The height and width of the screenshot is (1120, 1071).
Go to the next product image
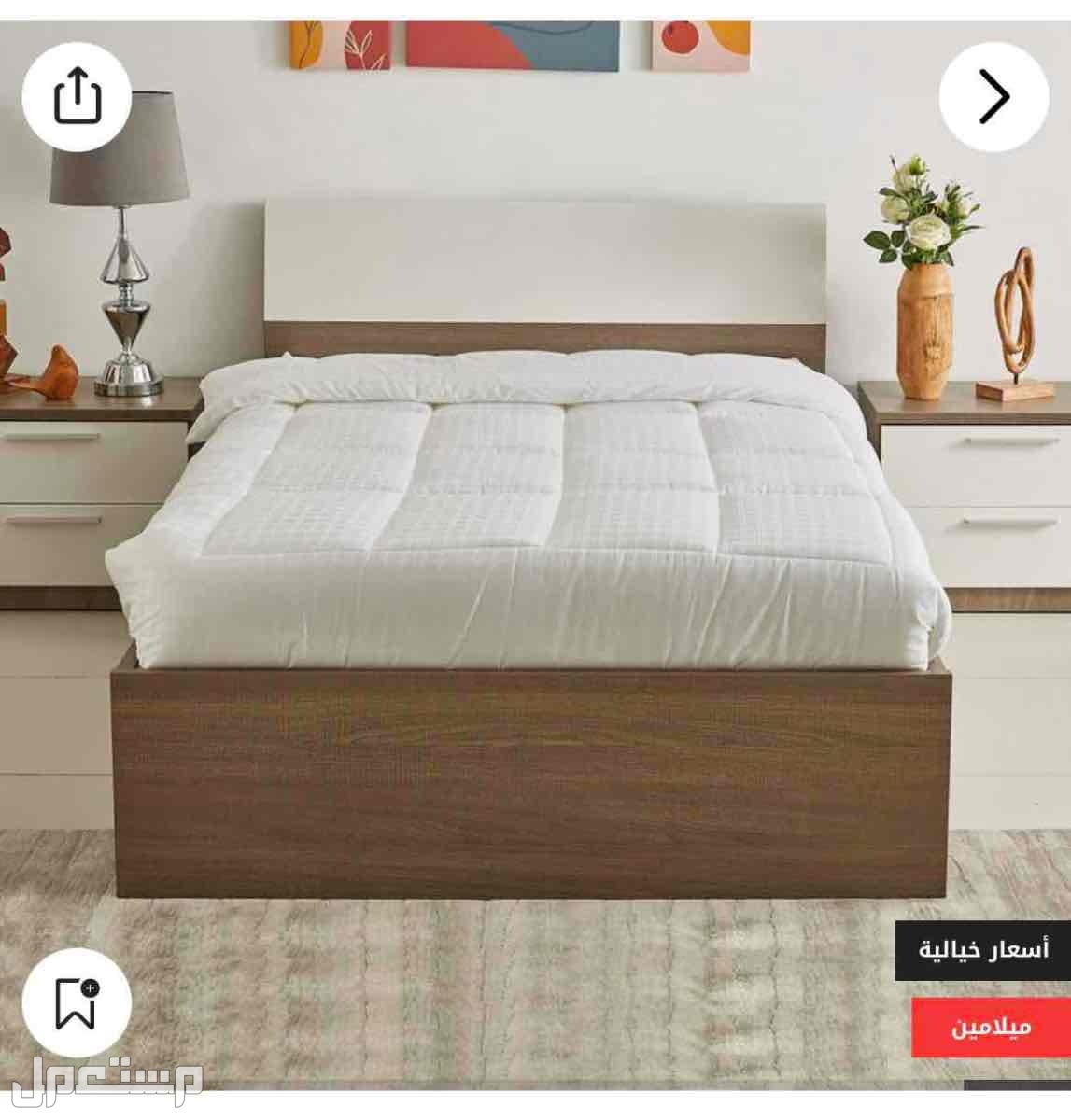pyautogui.click(x=993, y=97)
